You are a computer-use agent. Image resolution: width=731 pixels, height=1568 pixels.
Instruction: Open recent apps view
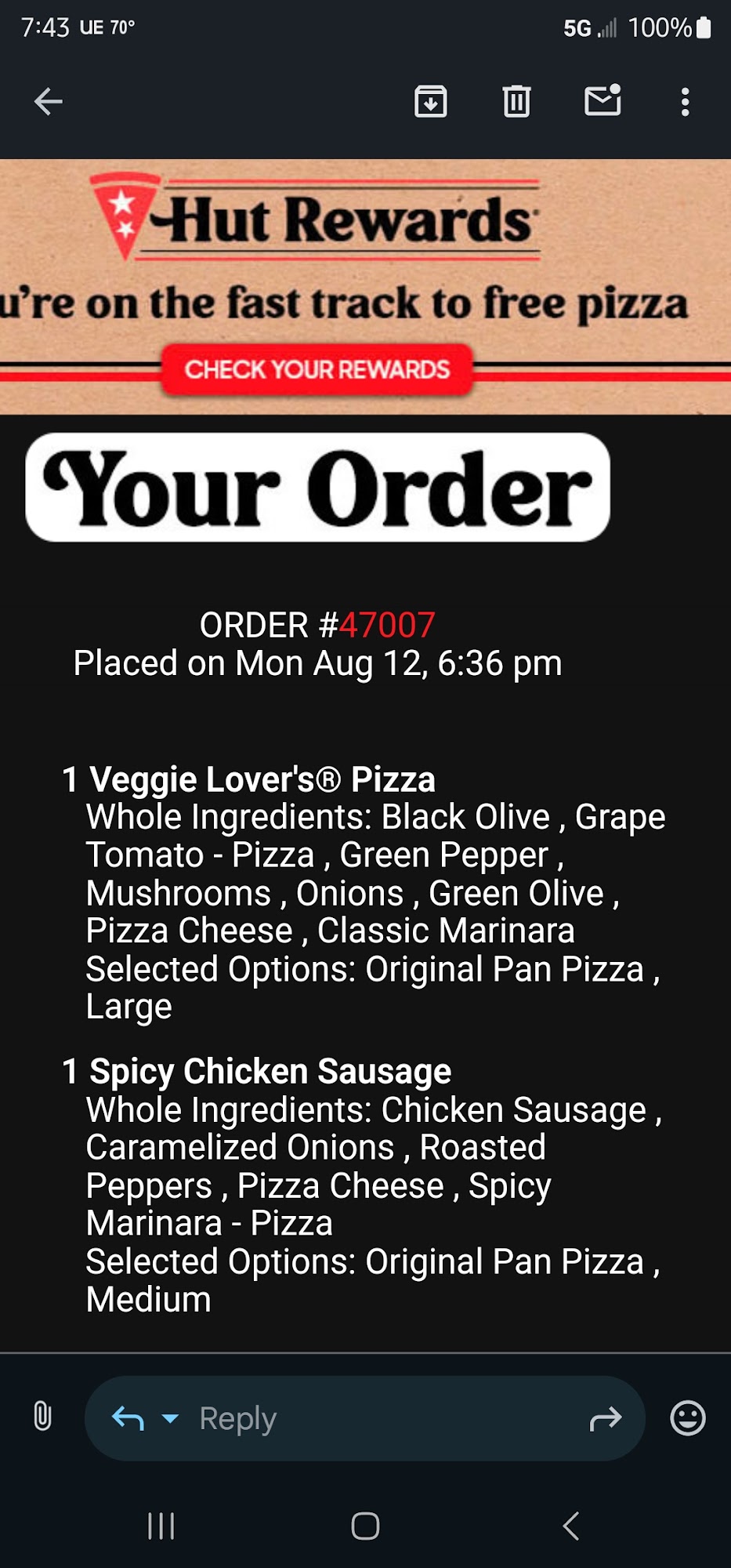[161, 1526]
